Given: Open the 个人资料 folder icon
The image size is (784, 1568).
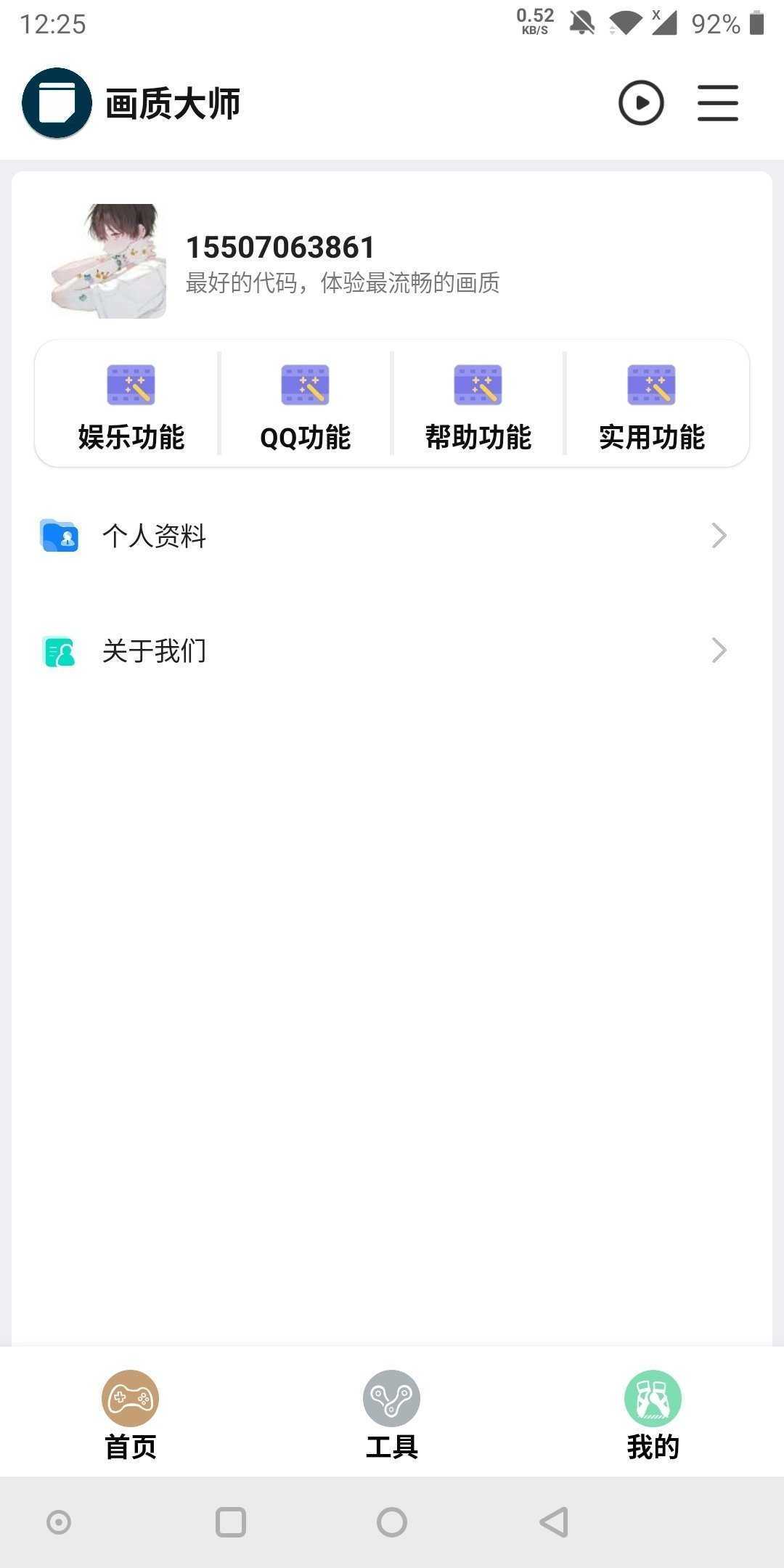Looking at the screenshot, I should pos(60,535).
